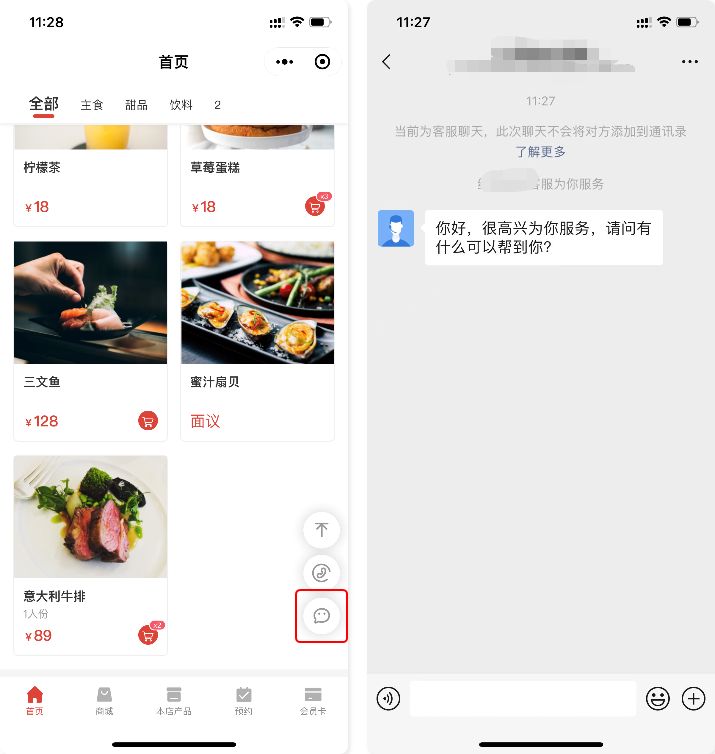
Task: Select the 甜品 category tab
Action: (x=136, y=105)
